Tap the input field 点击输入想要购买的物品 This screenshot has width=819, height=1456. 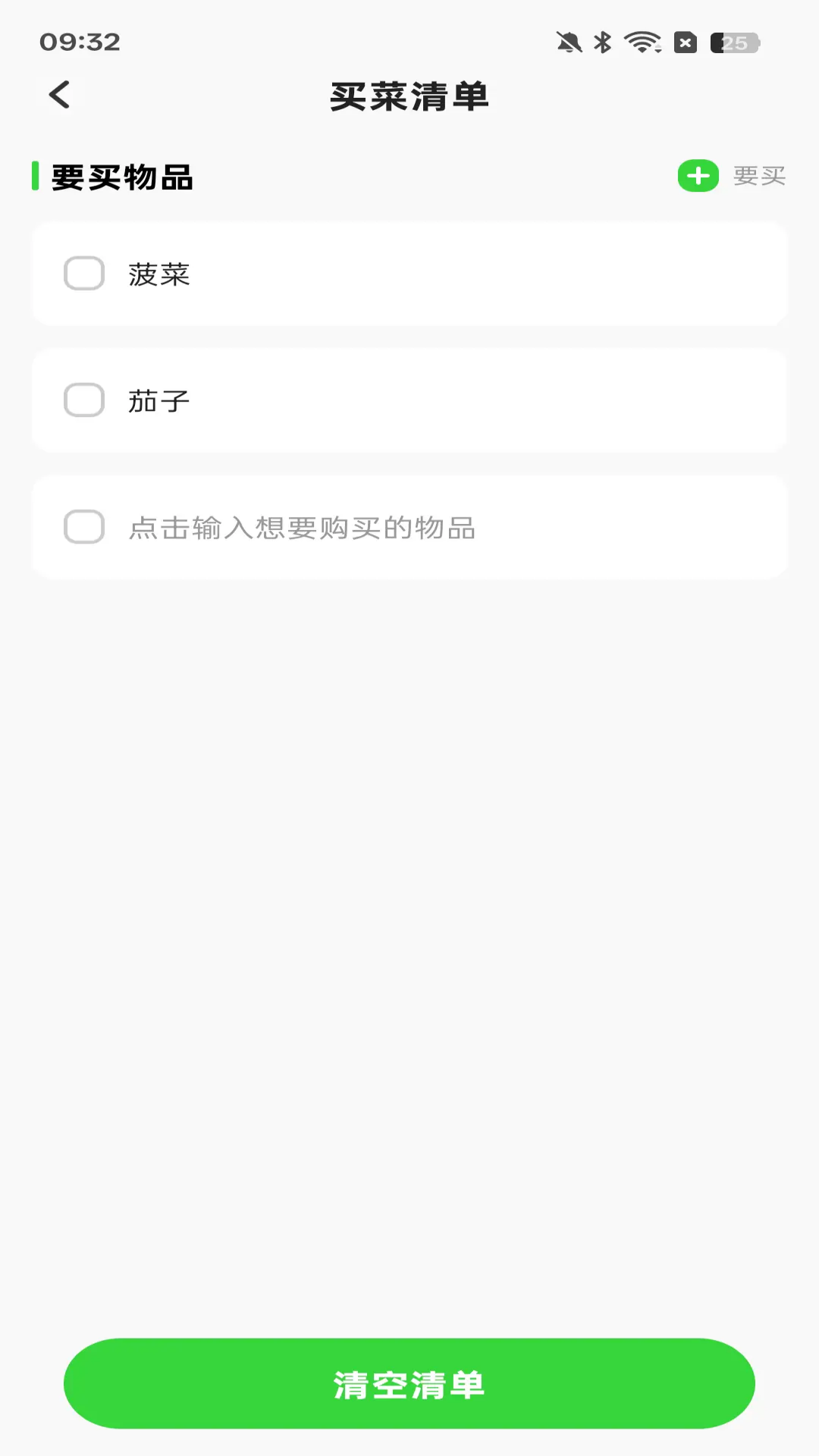[303, 529]
